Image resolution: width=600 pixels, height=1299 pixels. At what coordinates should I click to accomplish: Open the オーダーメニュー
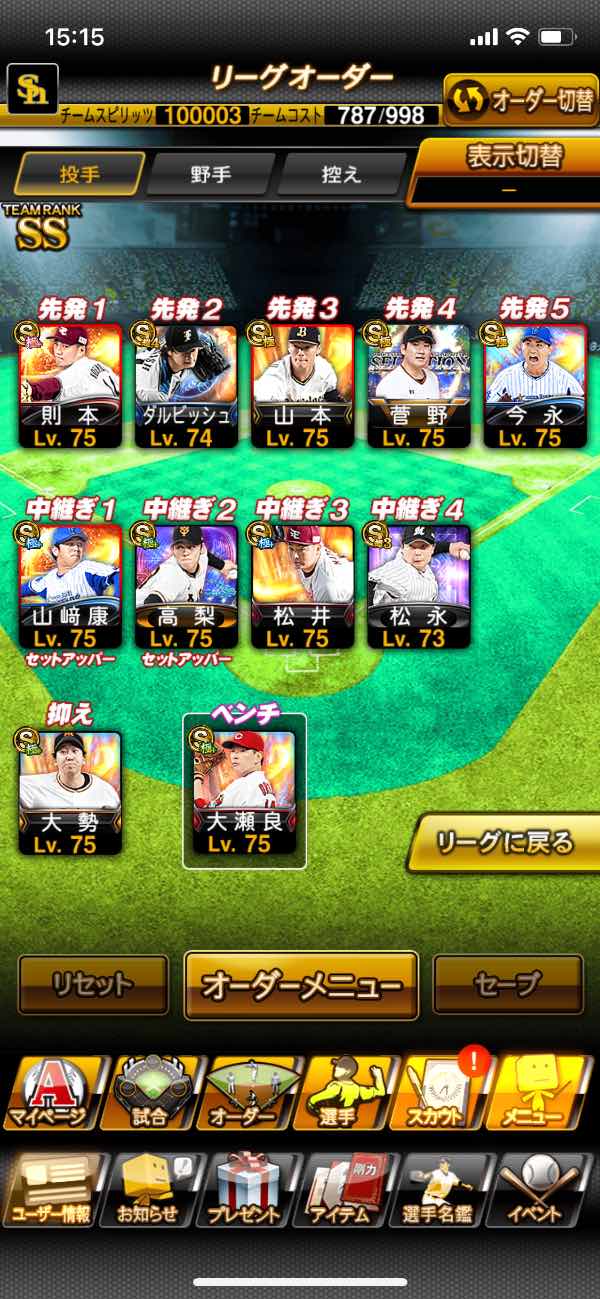(x=301, y=985)
